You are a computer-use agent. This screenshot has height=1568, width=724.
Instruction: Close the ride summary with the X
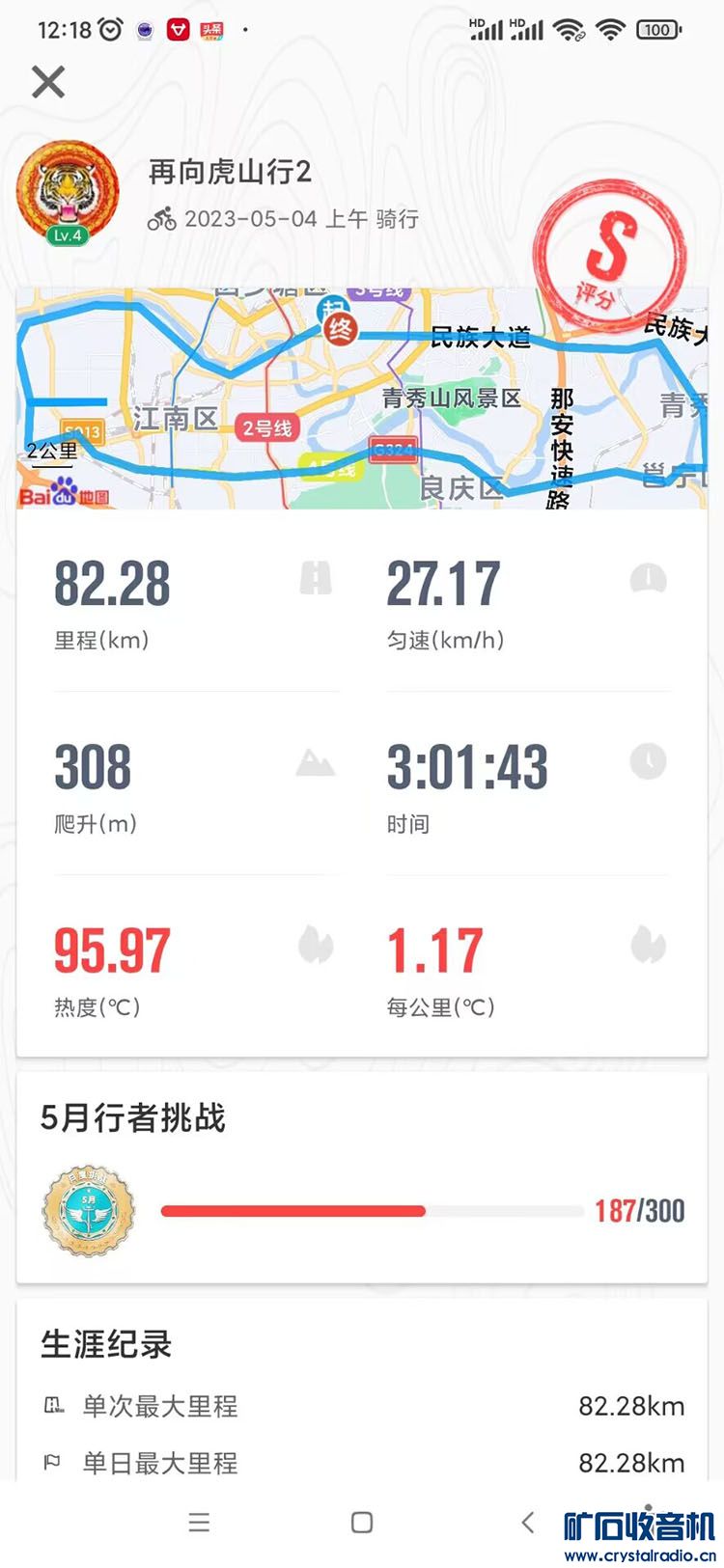47,82
